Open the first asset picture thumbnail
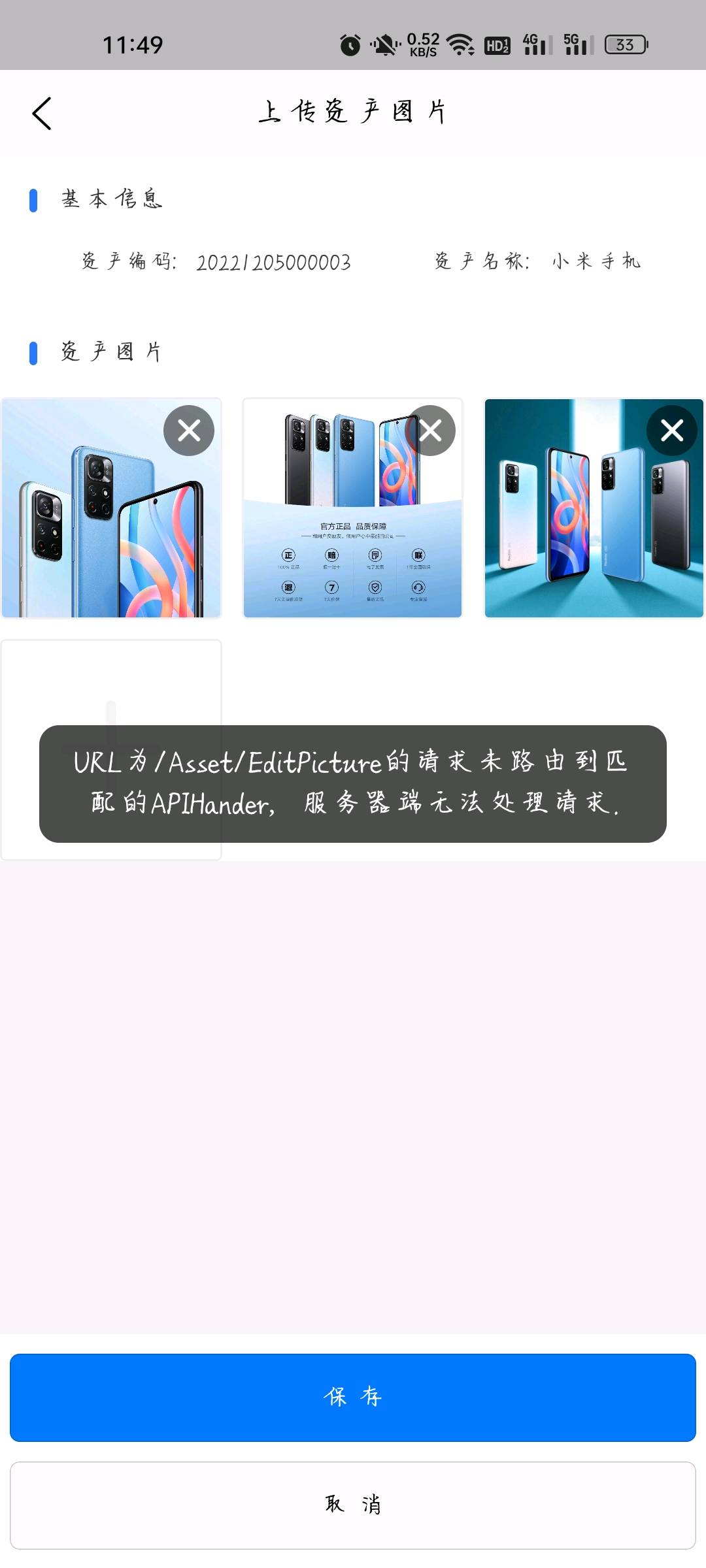 [x=111, y=508]
